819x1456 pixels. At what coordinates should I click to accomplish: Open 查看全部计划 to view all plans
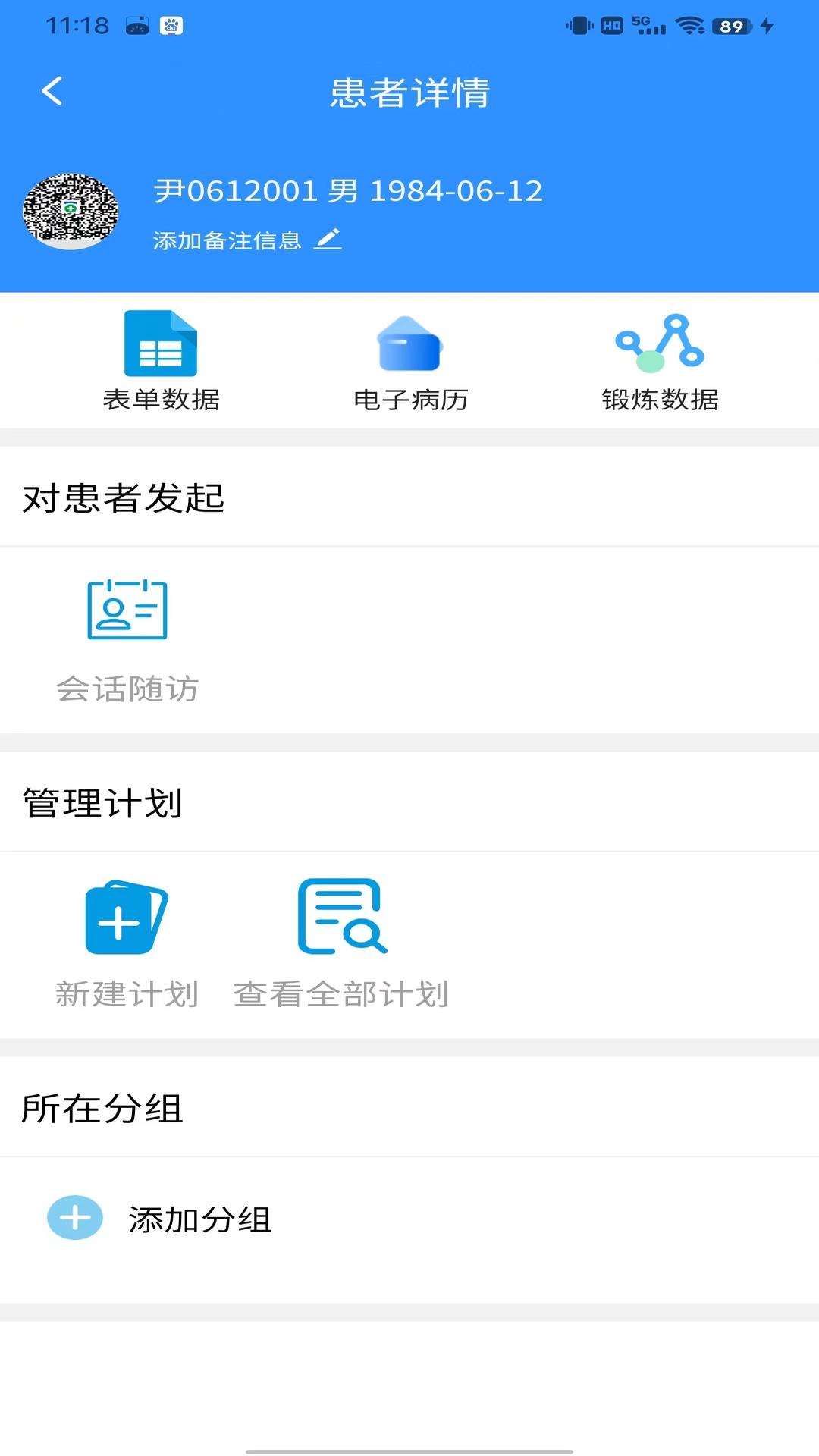341,940
